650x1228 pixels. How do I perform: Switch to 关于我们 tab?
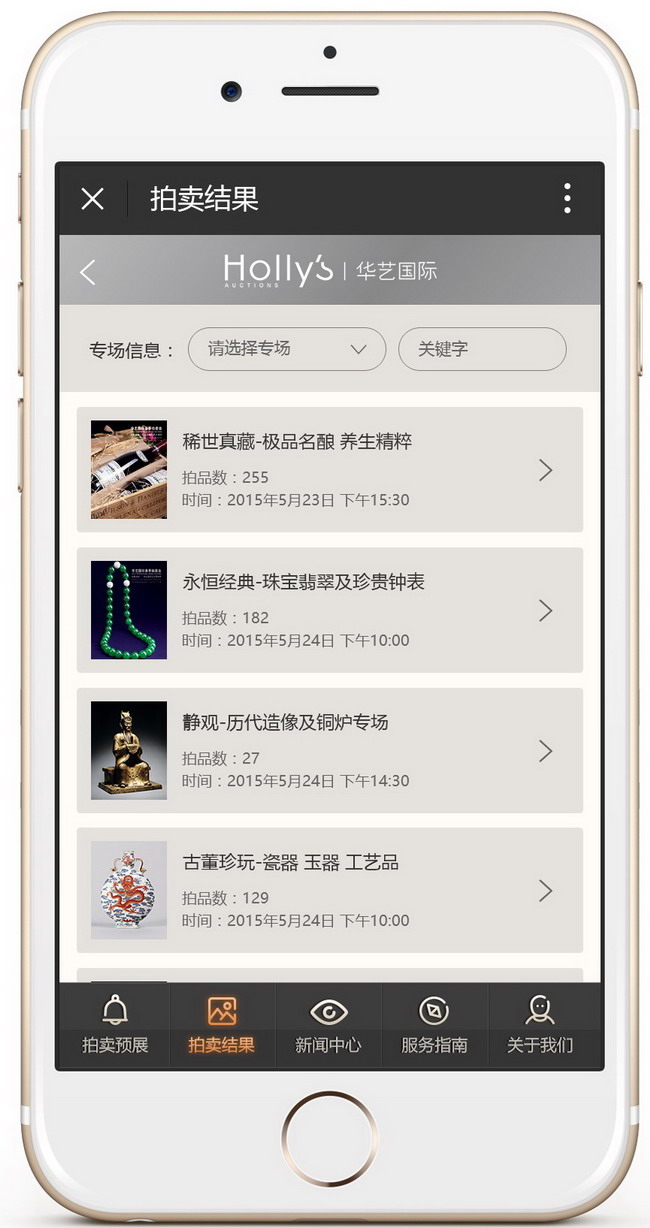(540, 1026)
